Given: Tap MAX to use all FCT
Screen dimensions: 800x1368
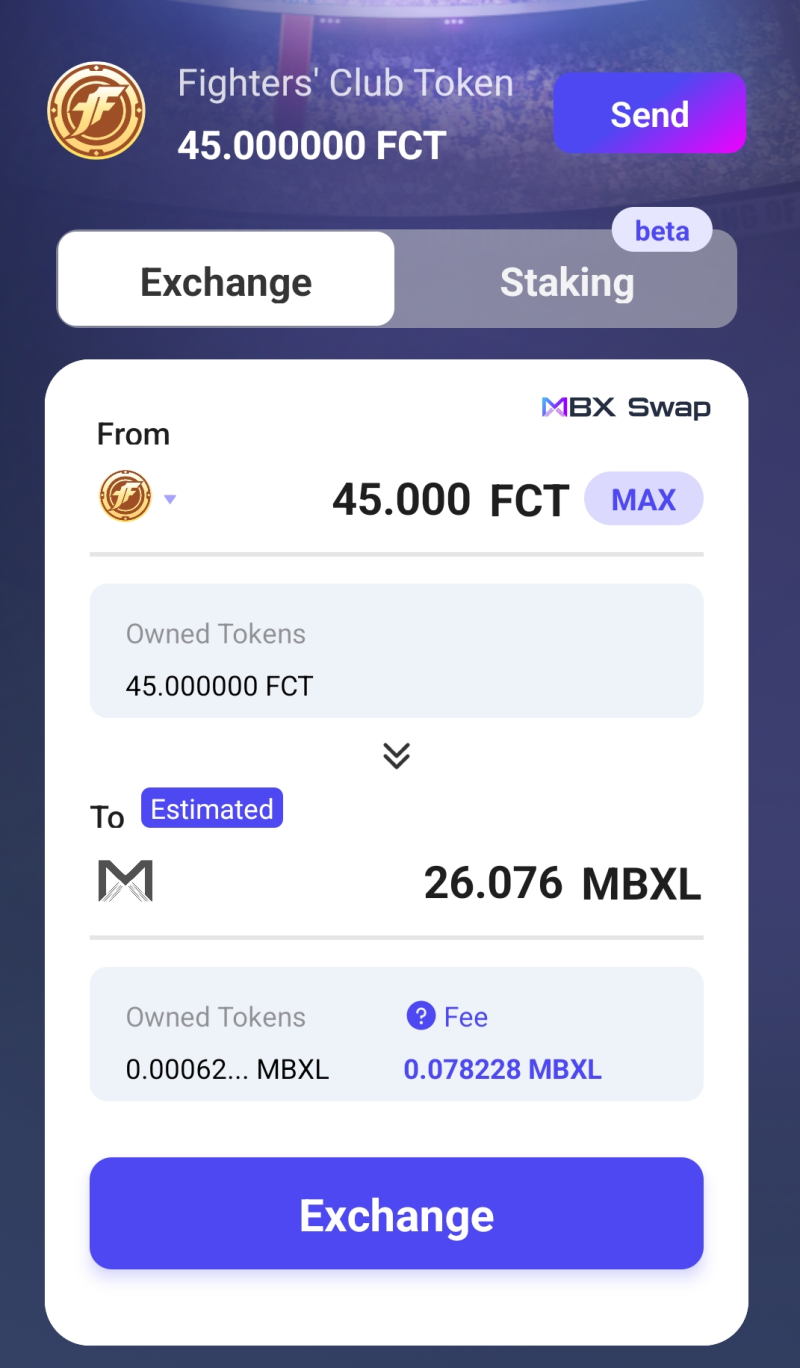Looking at the screenshot, I should (644, 499).
